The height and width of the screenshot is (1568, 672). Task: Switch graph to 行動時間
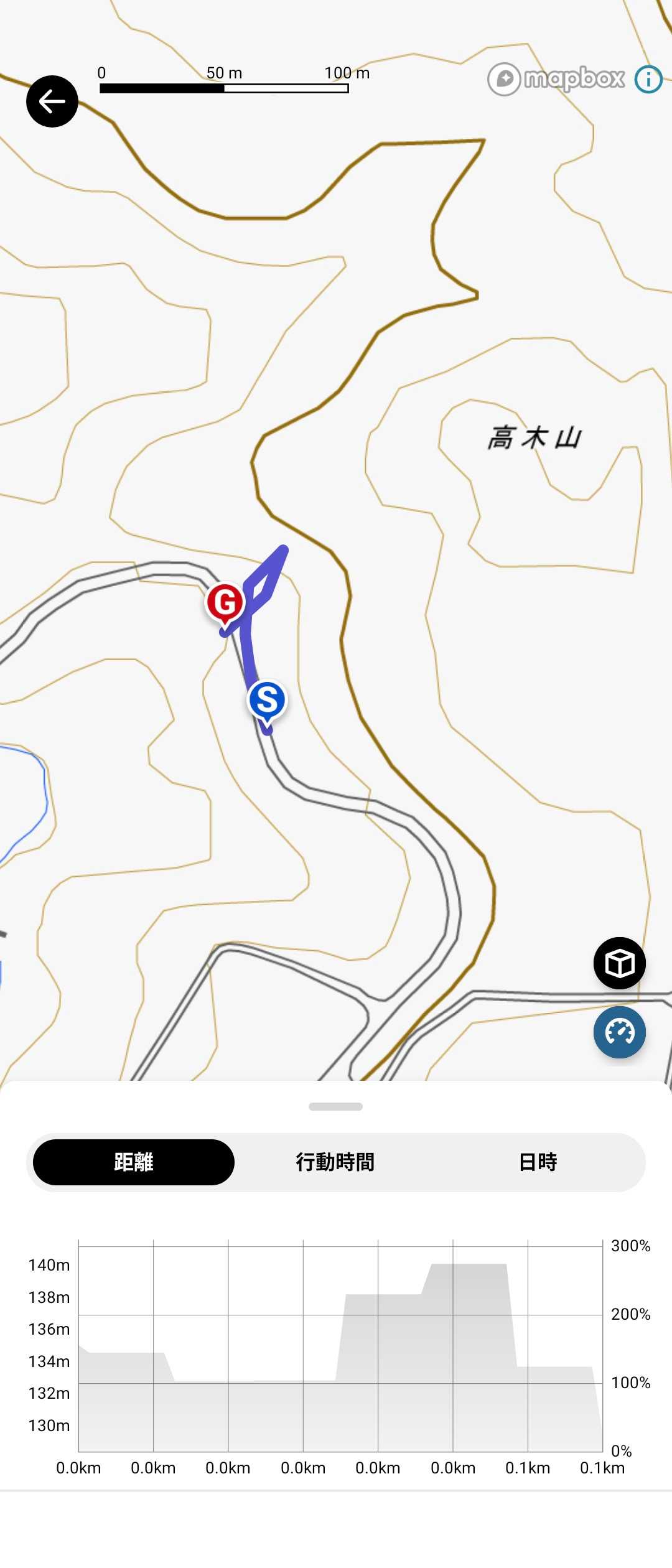(x=335, y=1162)
